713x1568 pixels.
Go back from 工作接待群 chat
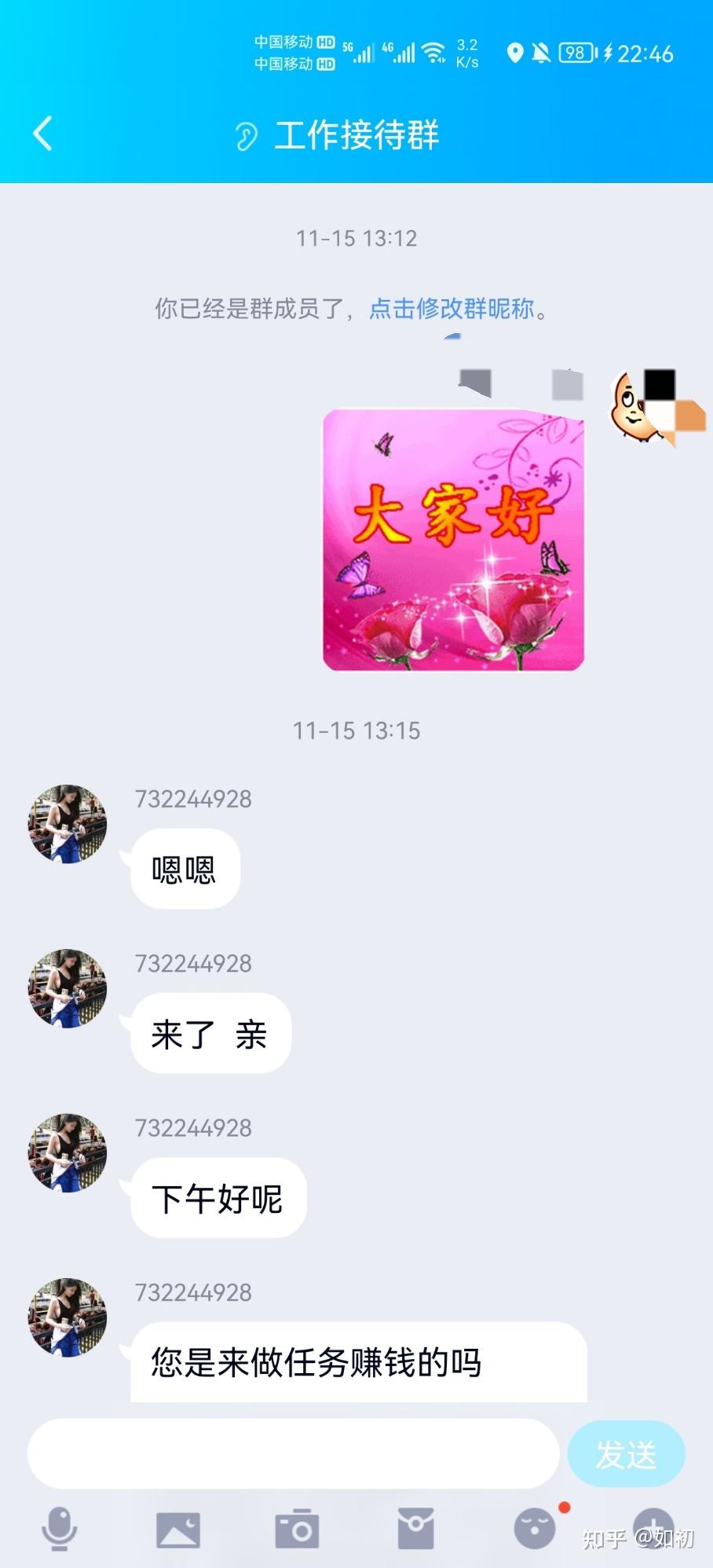(x=43, y=134)
